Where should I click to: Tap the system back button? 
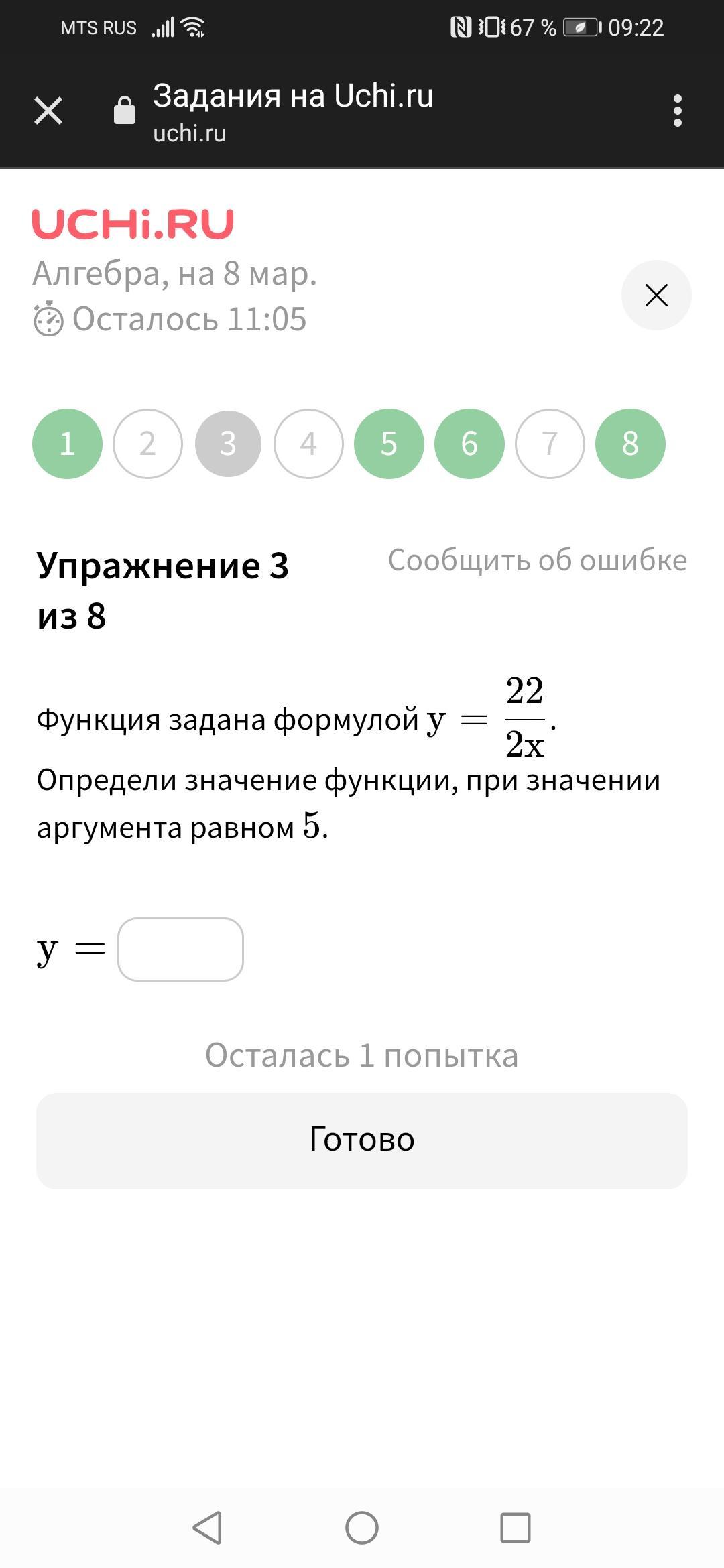click(x=207, y=1528)
